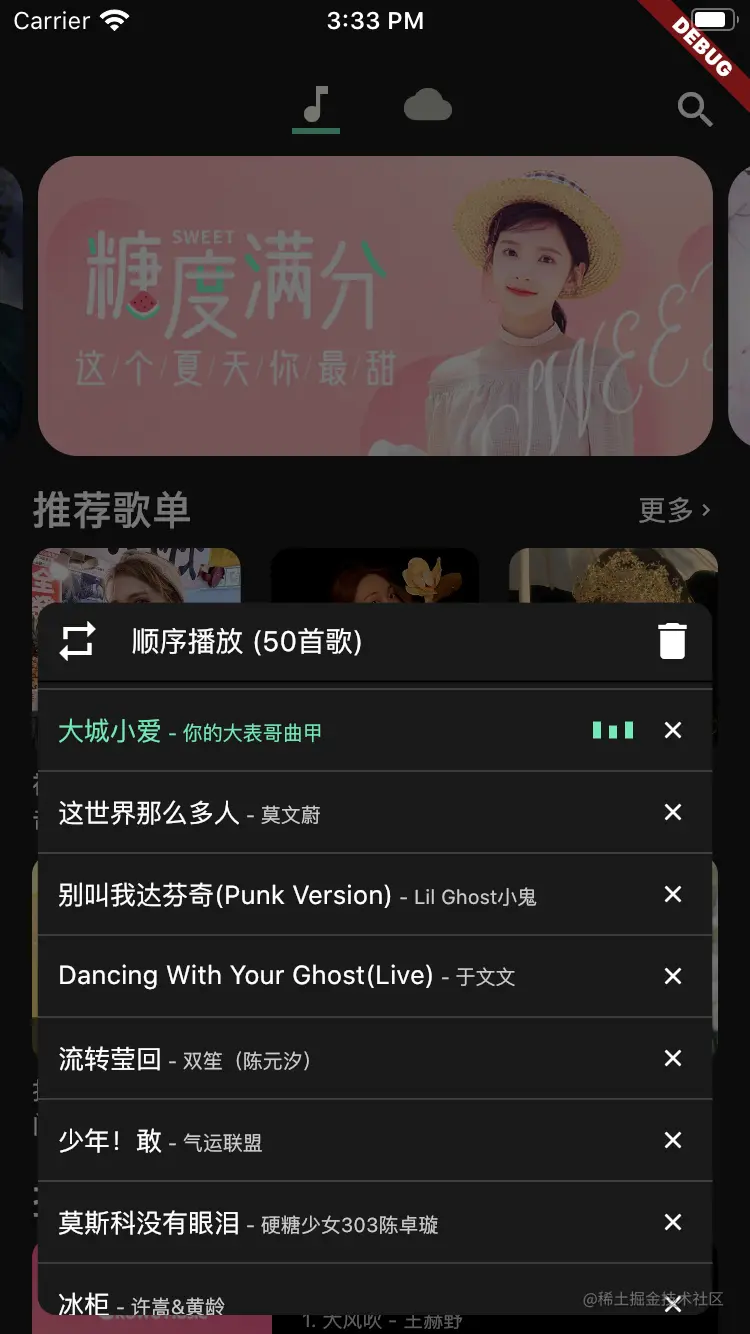The height and width of the screenshot is (1334, 750).
Task: Delete 少年！敢 from the playlist
Action: tap(673, 1141)
